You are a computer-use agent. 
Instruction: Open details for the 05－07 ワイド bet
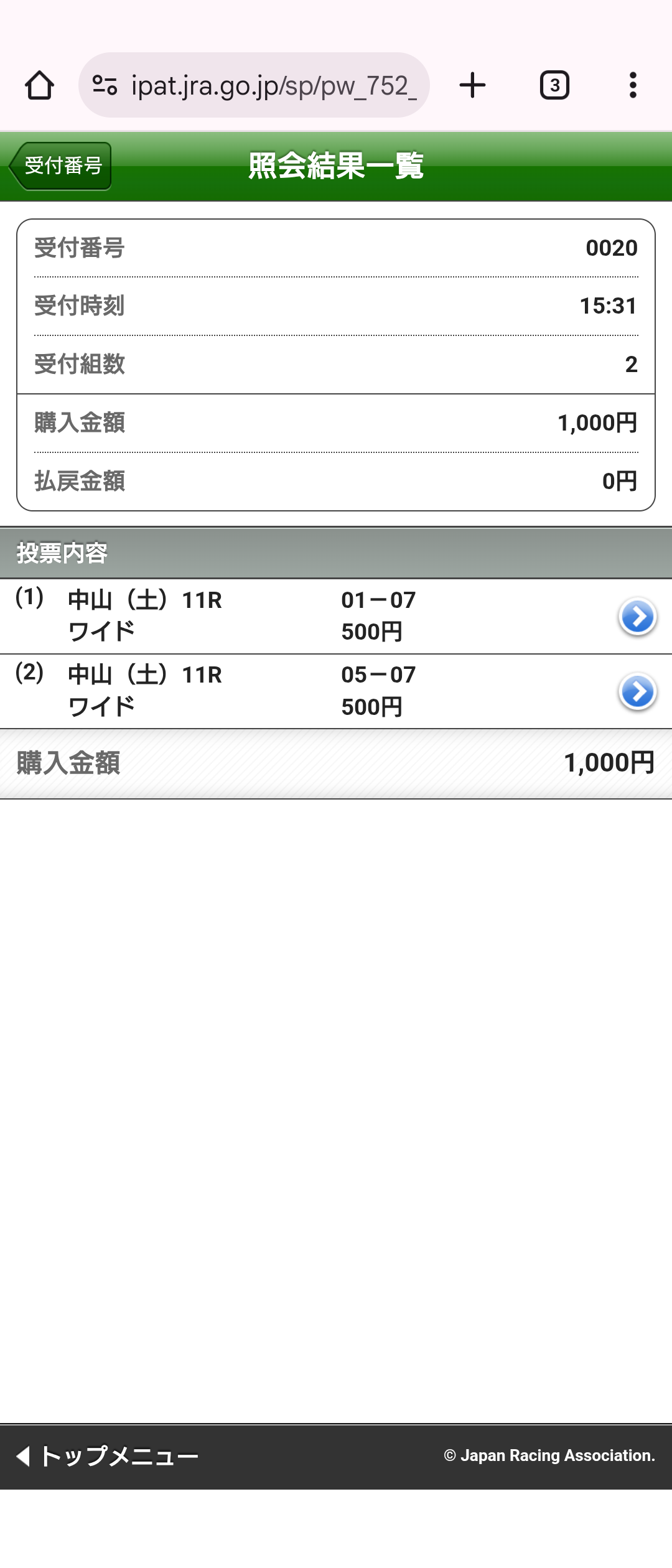[637, 691]
